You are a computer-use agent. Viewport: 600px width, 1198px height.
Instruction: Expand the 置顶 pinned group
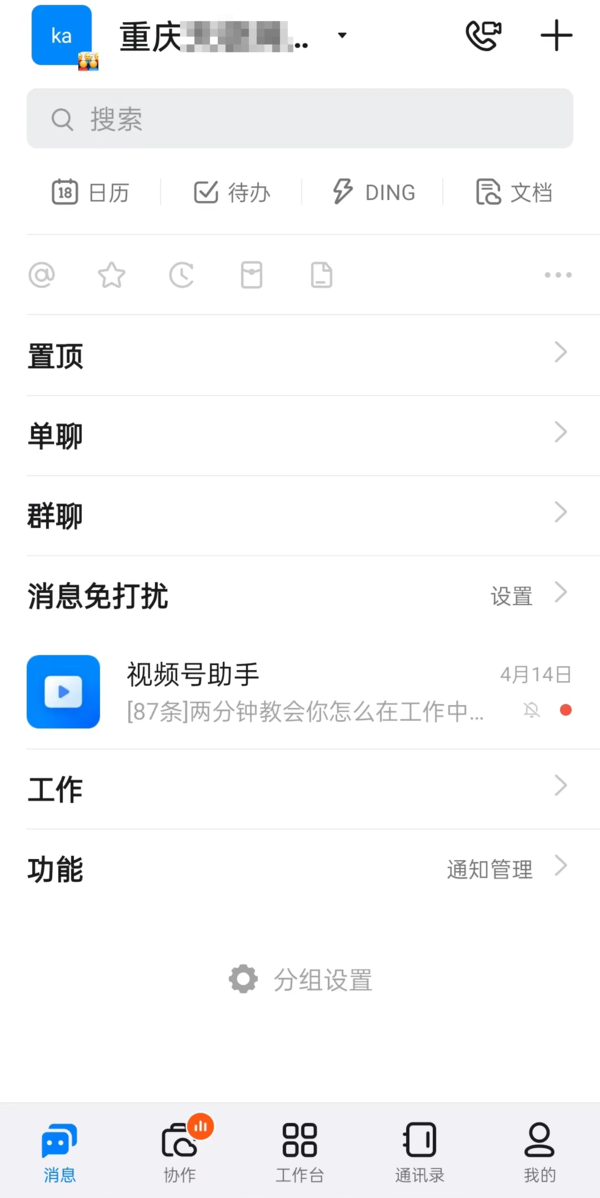point(300,355)
